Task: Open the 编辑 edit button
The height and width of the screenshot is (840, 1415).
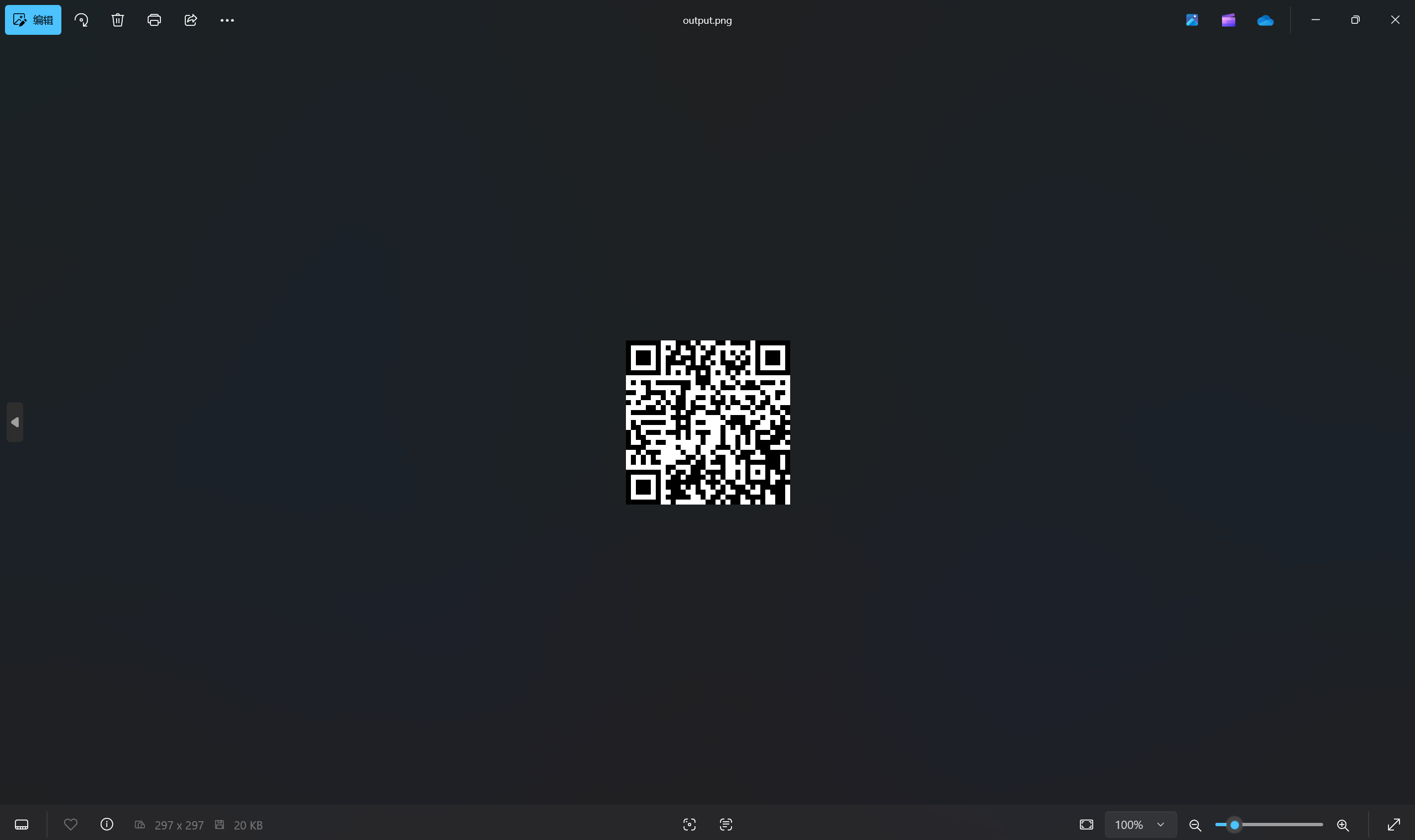Action: (33, 20)
